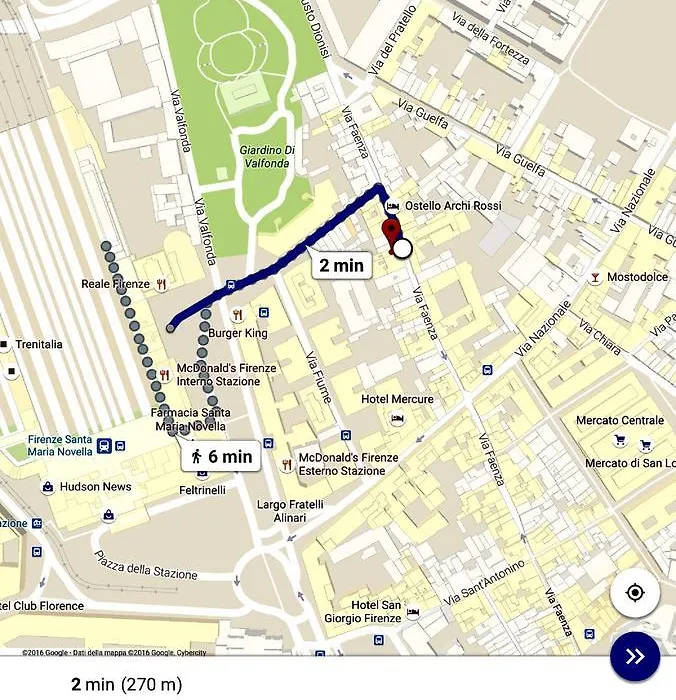This screenshot has height=700, width=676.
Task: Open Hotel San Giorgio Firenze marker
Action: (412, 612)
